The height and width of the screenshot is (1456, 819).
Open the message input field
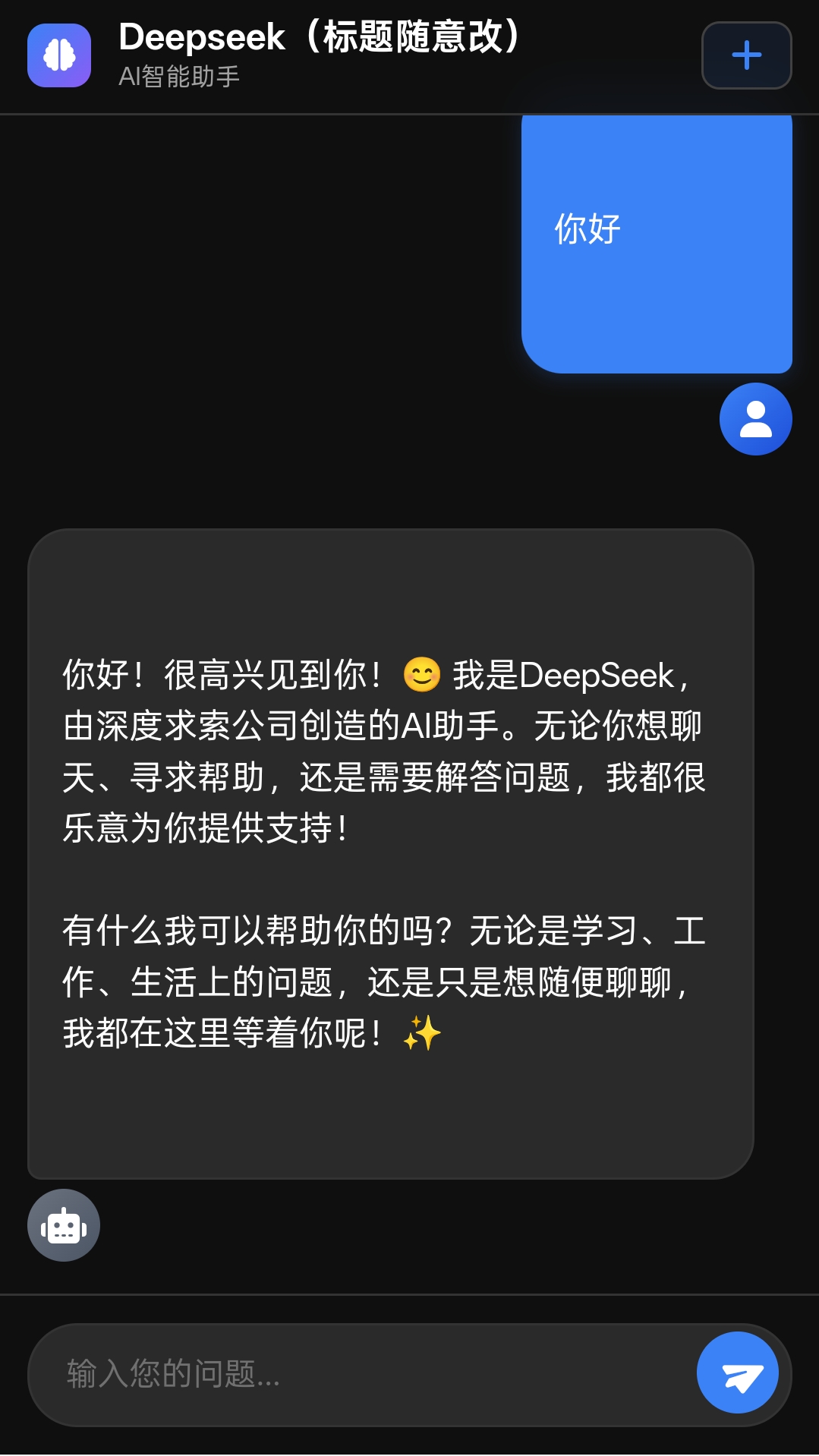[x=342, y=1374]
